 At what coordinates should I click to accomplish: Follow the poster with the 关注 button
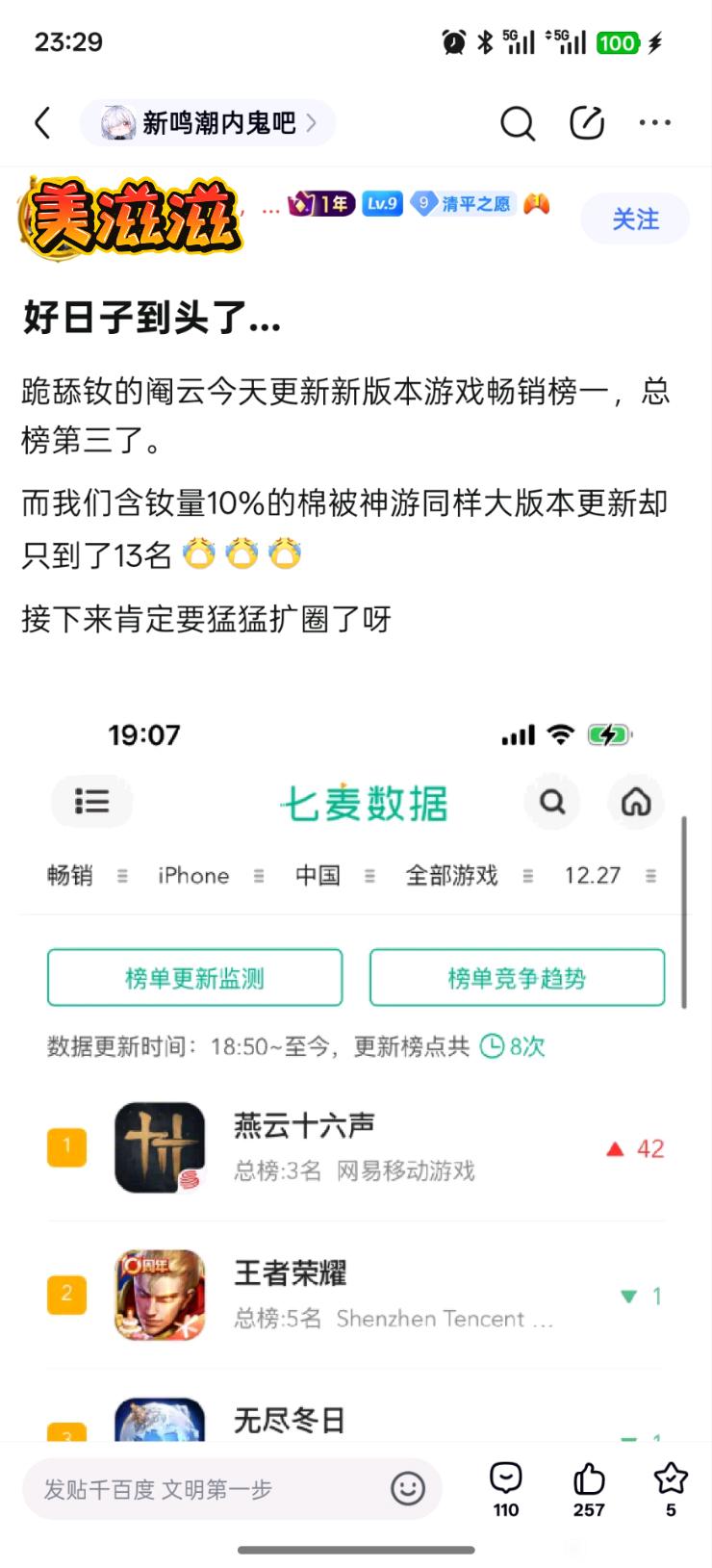coord(635,219)
